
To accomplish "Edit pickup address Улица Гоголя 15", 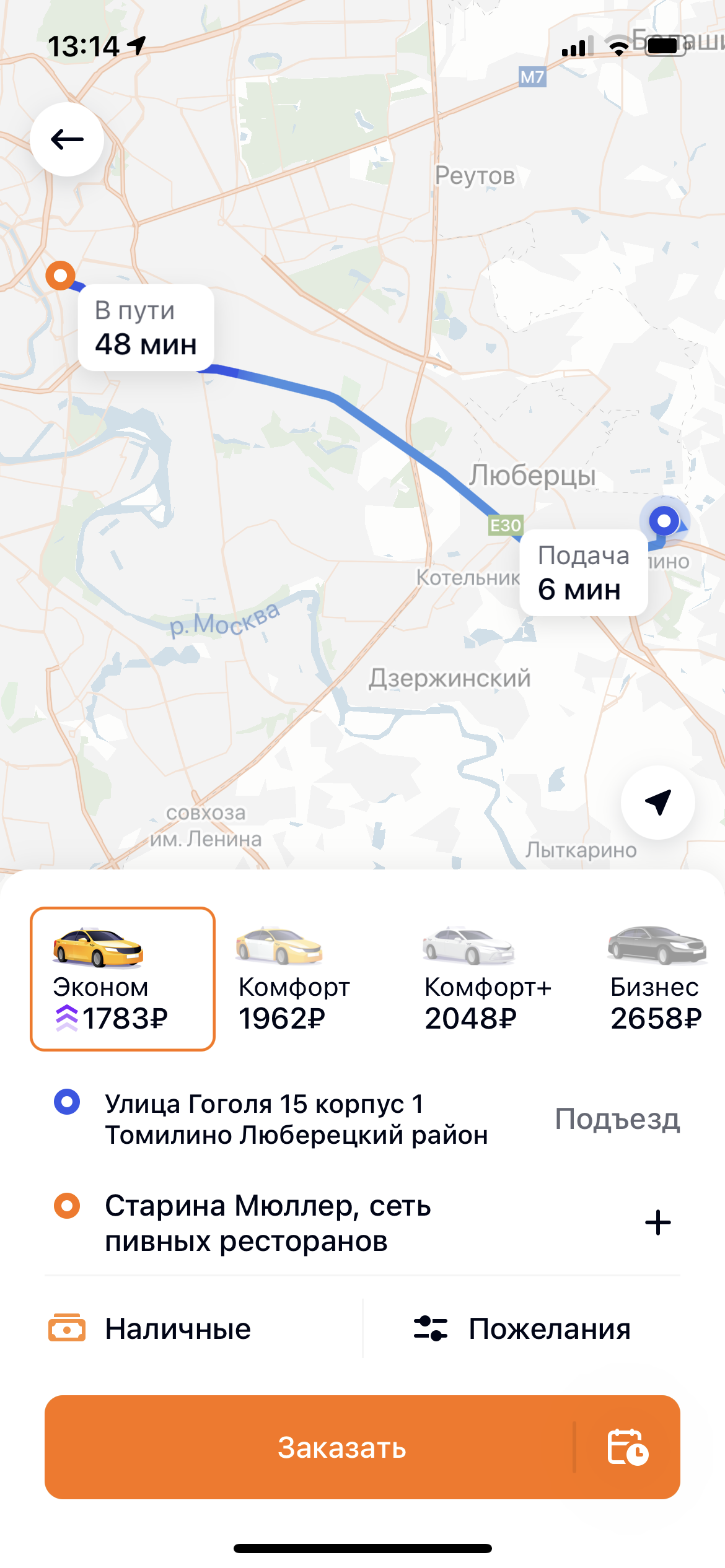I will click(296, 1119).
